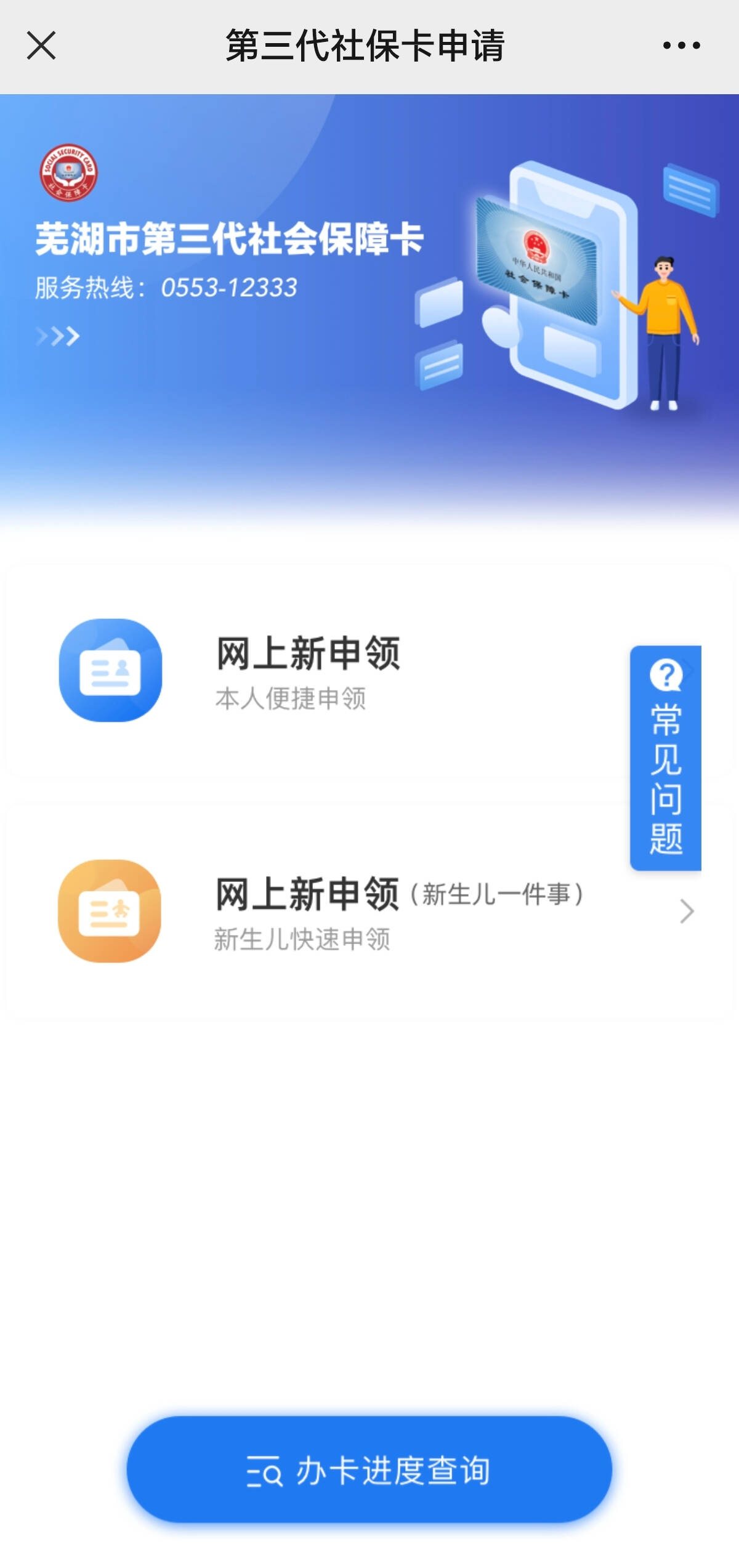The width and height of the screenshot is (739, 1568).
Task: Open 网上新申领 本人便捷申领
Action: [308, 671]
